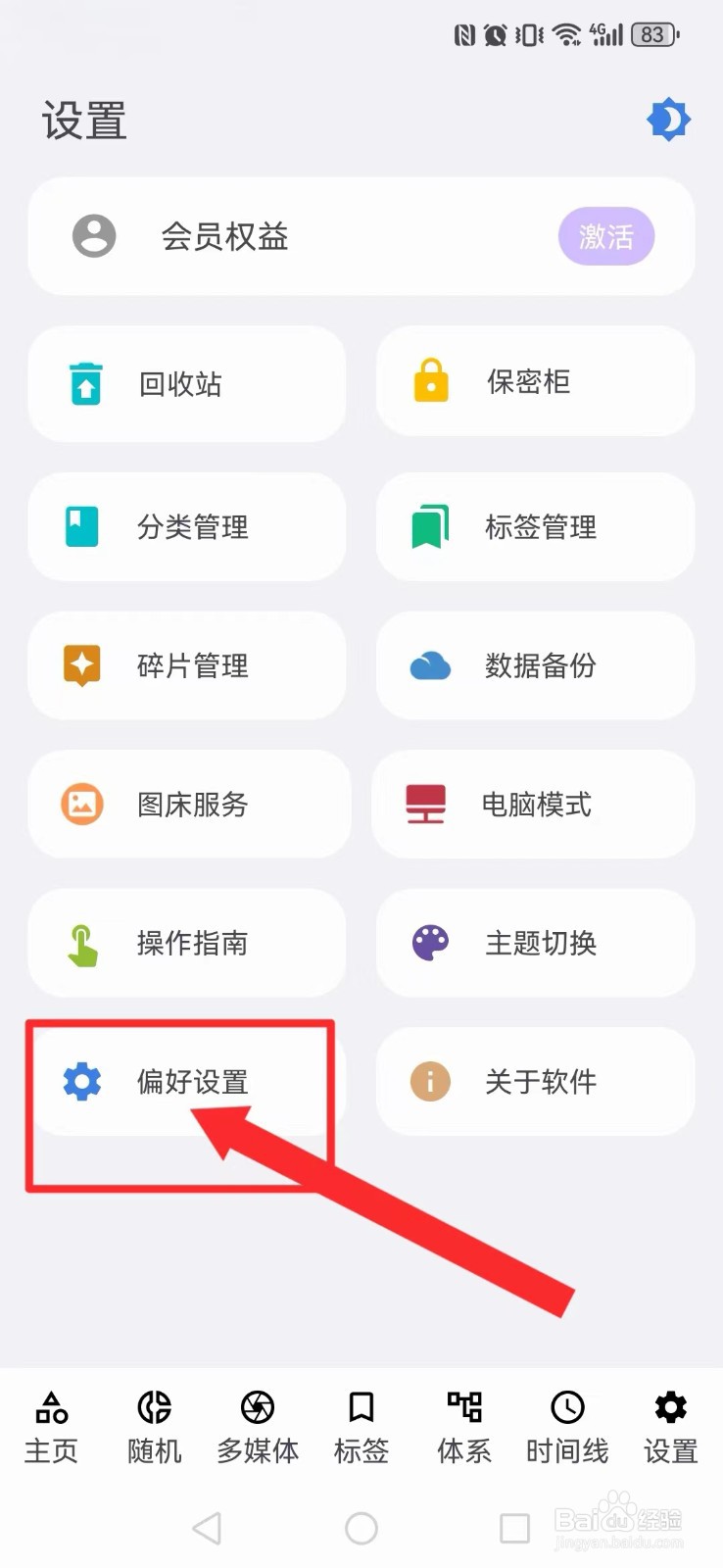
Task: Select 分类管理 category management
Action: (186, 526)
